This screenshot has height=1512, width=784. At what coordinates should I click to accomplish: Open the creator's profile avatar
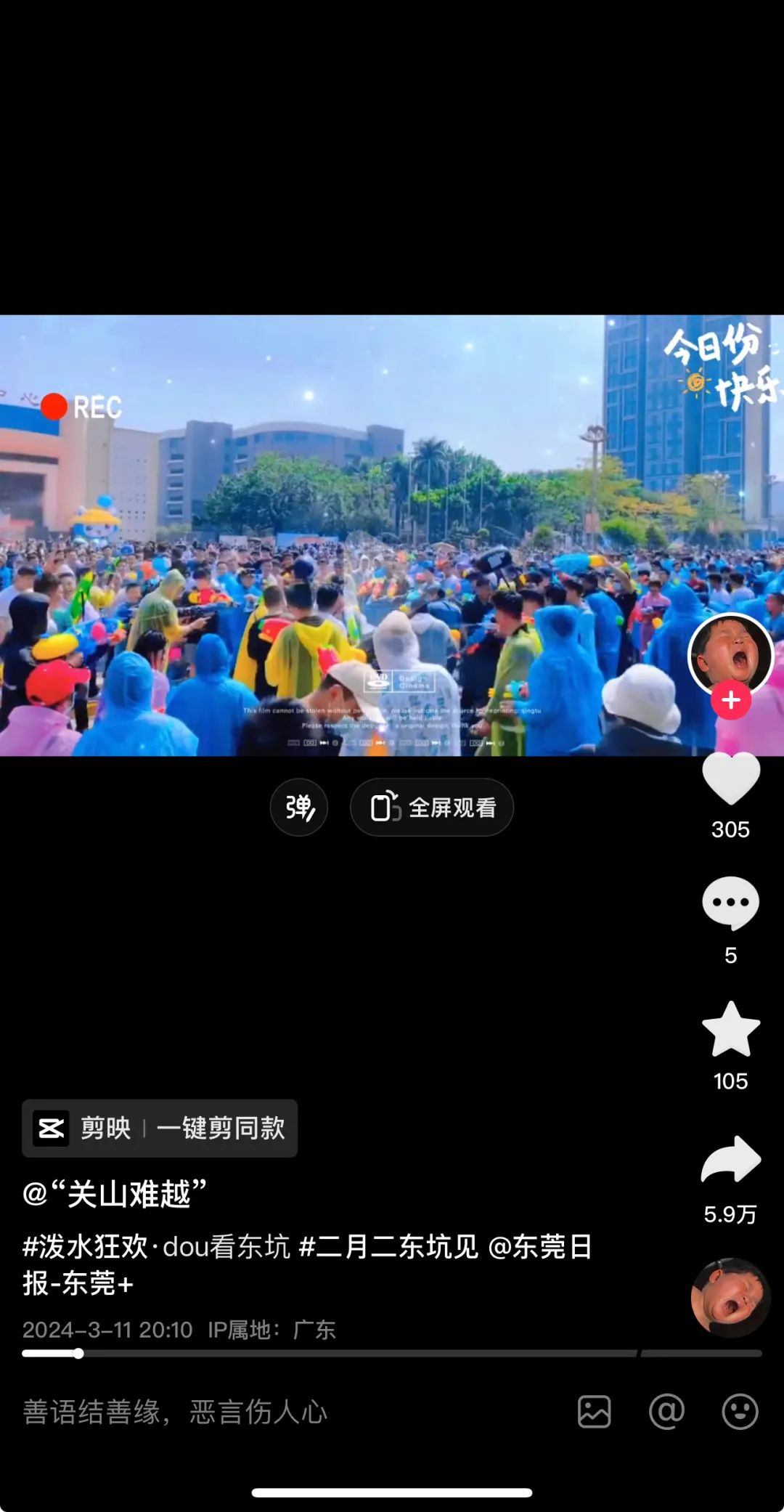coord(730,654)
